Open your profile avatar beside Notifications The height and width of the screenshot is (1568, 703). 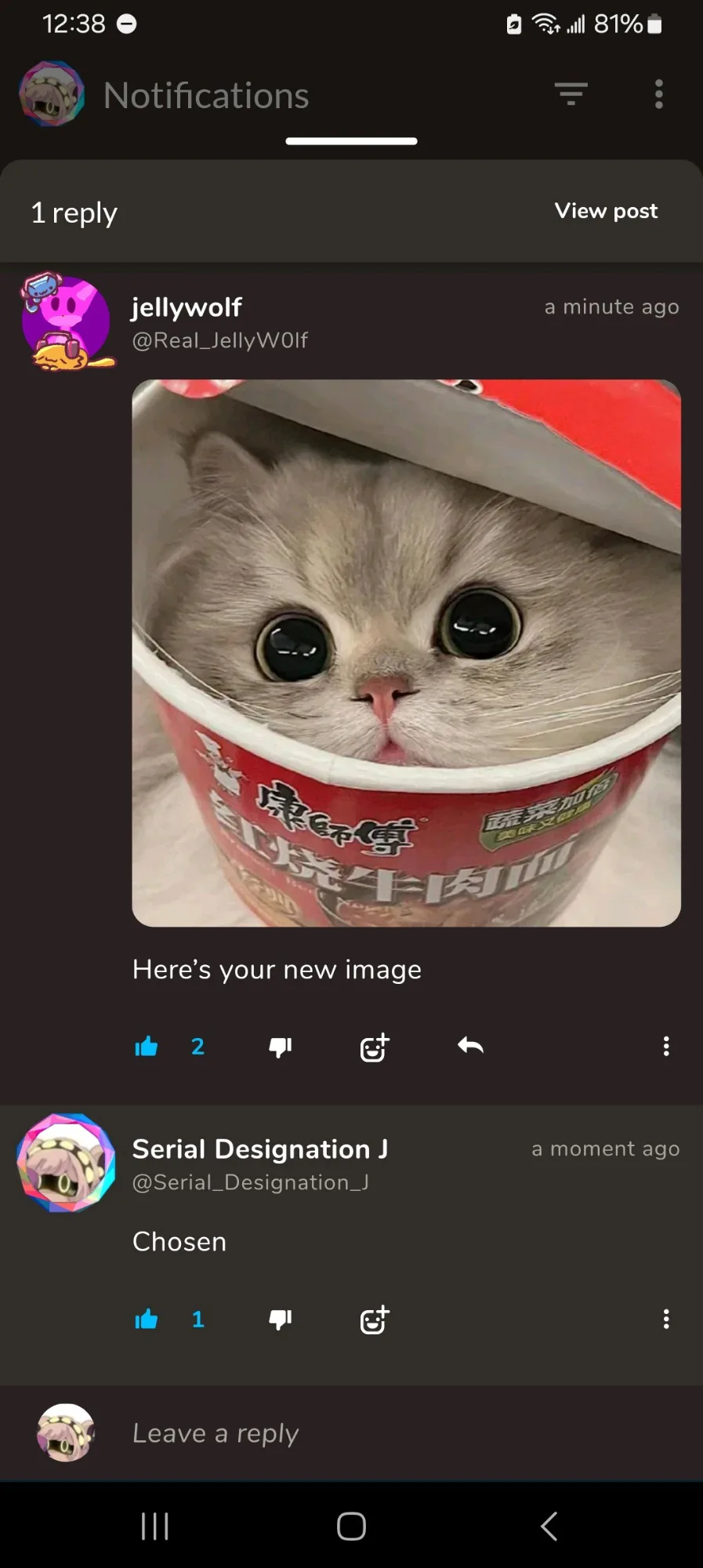52,94
